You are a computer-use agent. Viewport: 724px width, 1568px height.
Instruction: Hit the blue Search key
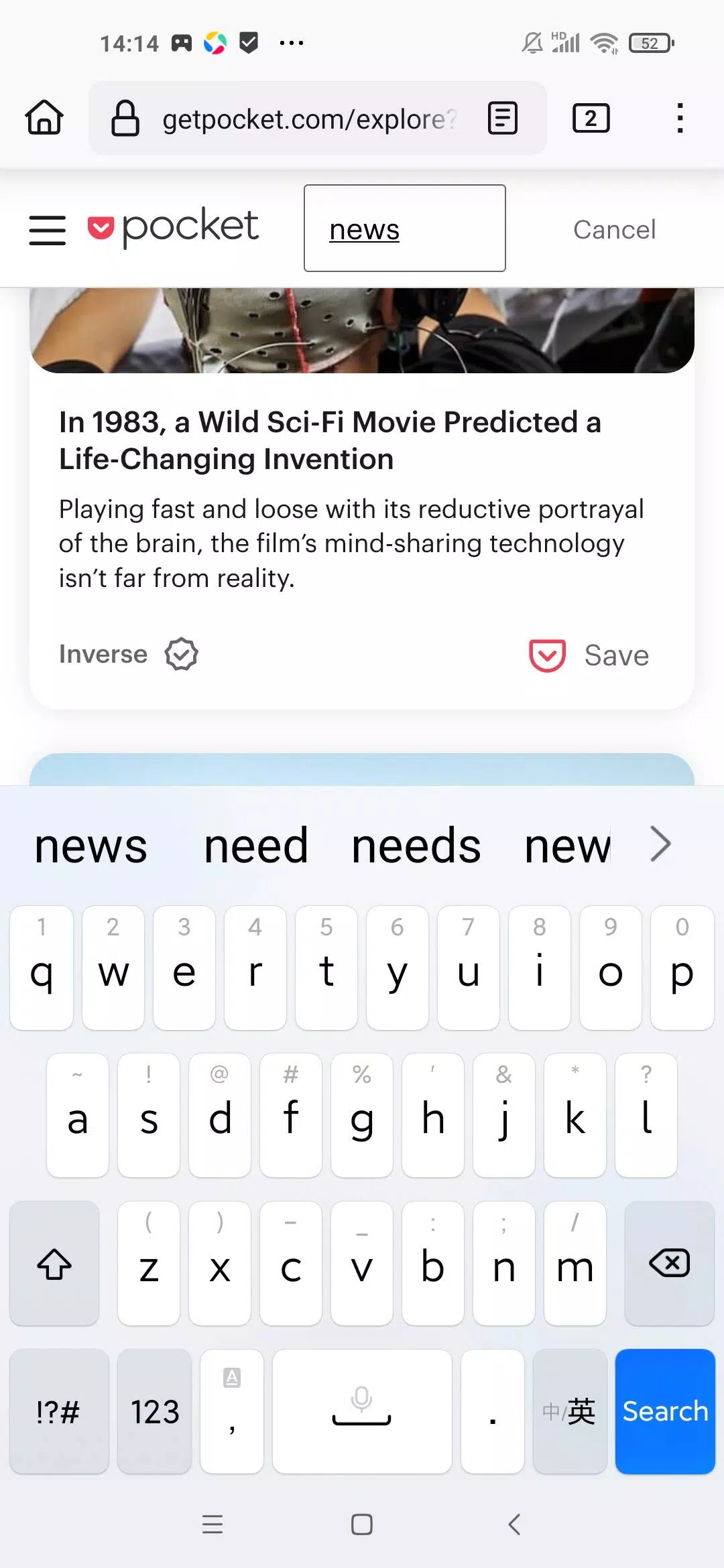click(x=664, y=1411)
